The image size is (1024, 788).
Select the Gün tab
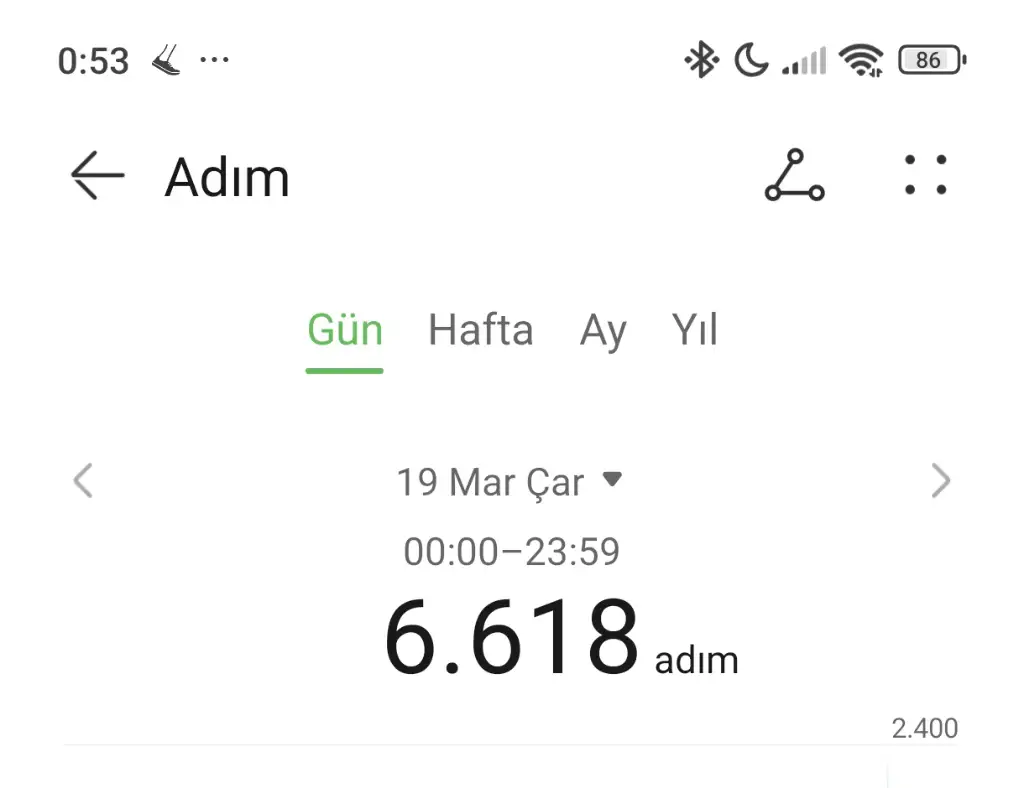point(345,331)
